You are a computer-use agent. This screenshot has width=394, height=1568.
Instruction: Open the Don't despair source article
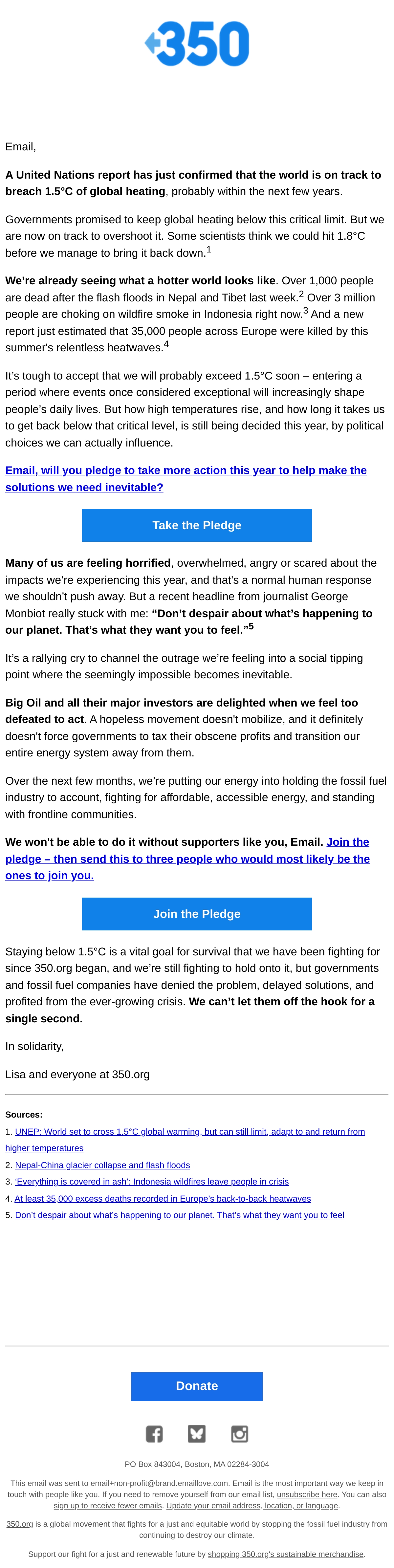(x=180, y=1215)
